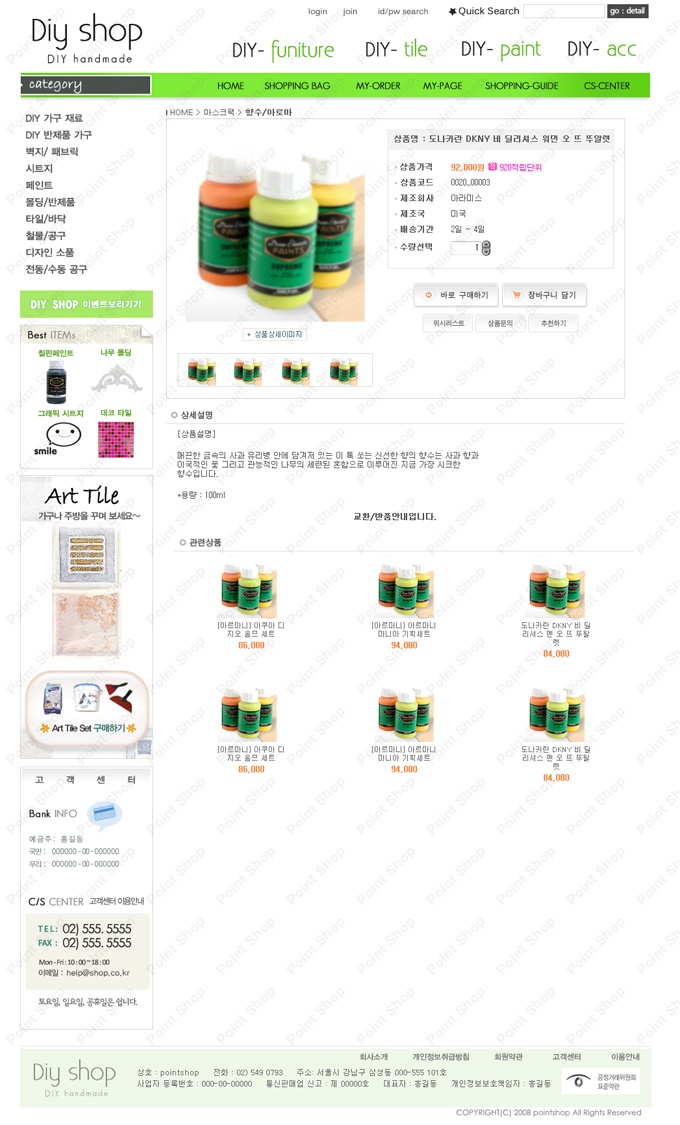Tap the 상품문의 inquiry button

coord(500,323)
